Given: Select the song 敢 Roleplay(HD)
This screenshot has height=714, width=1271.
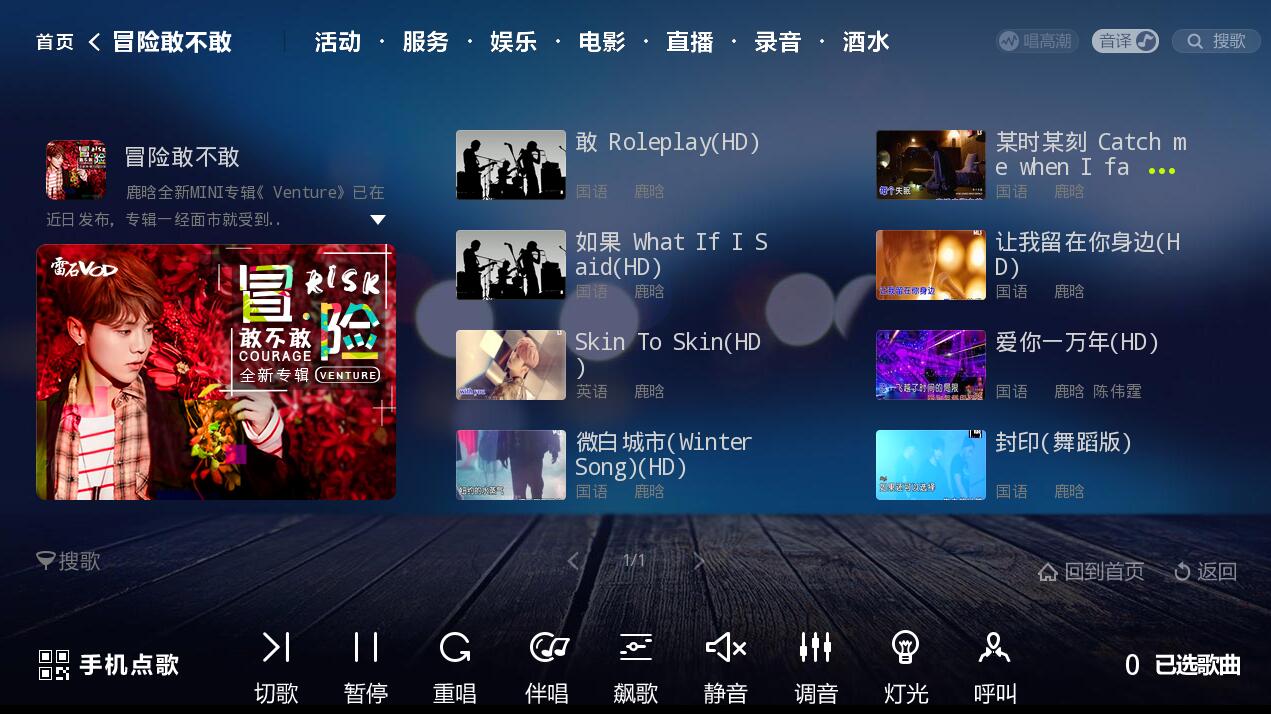Looking at the screenshot, I should [667, 143].
